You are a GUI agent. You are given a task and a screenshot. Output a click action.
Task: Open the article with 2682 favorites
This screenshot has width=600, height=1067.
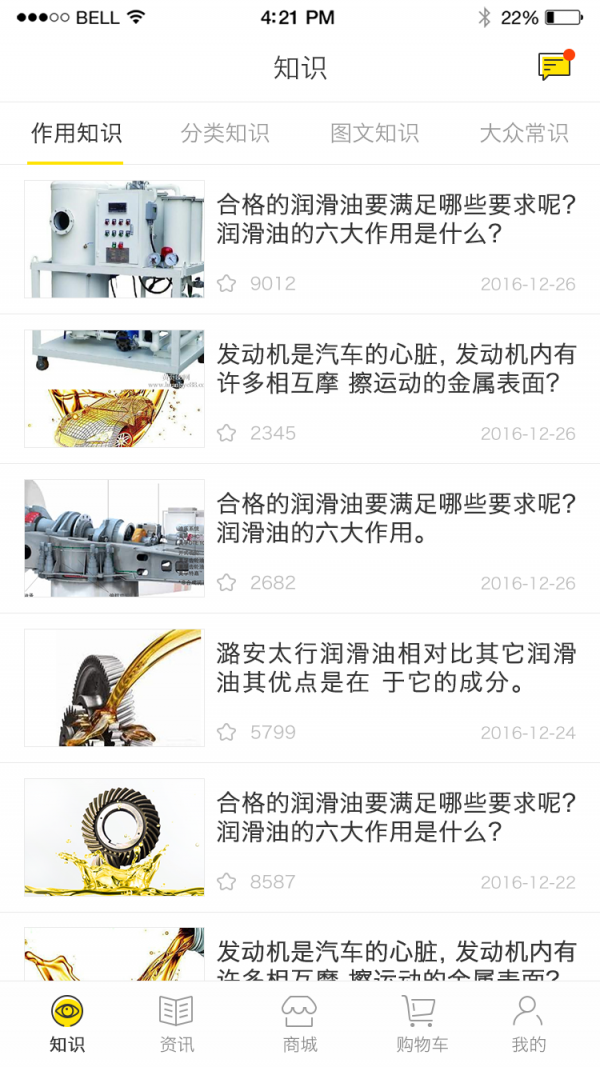[x=396, y=518]
